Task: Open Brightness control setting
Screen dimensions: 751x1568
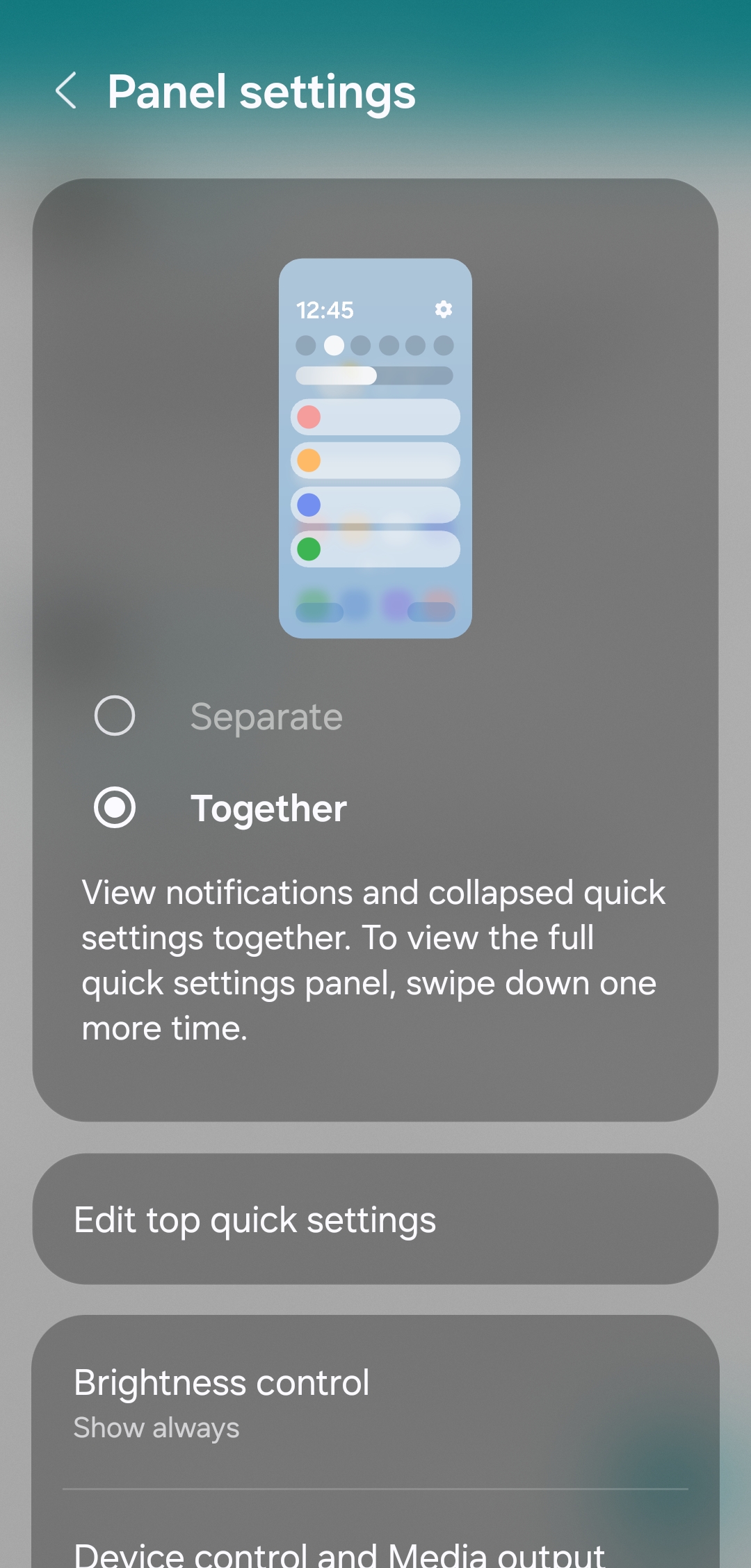Action: tap(375, 1403)
